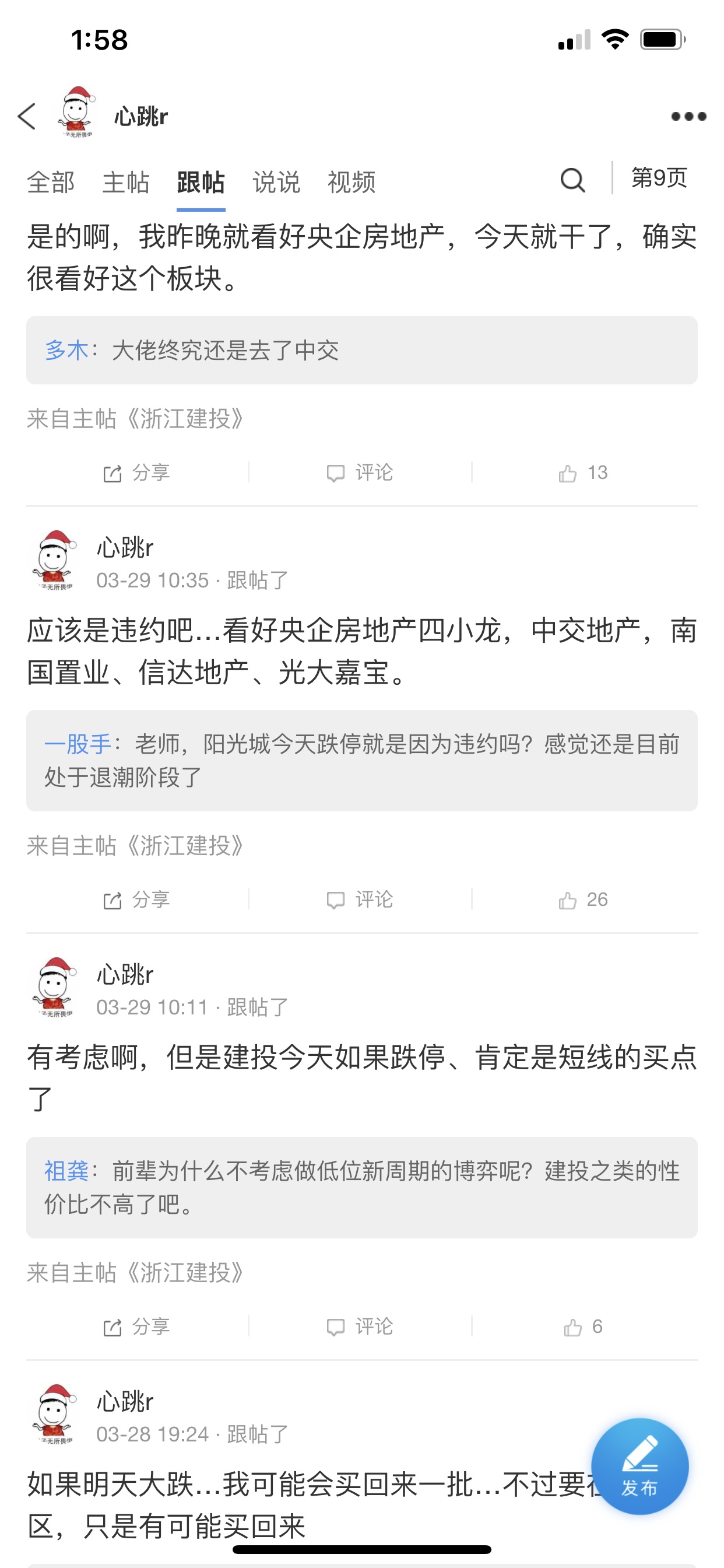The image size is (724, 1568).
Task: Open 祖龚's user profile link
Action: (x=66, y=1171)
